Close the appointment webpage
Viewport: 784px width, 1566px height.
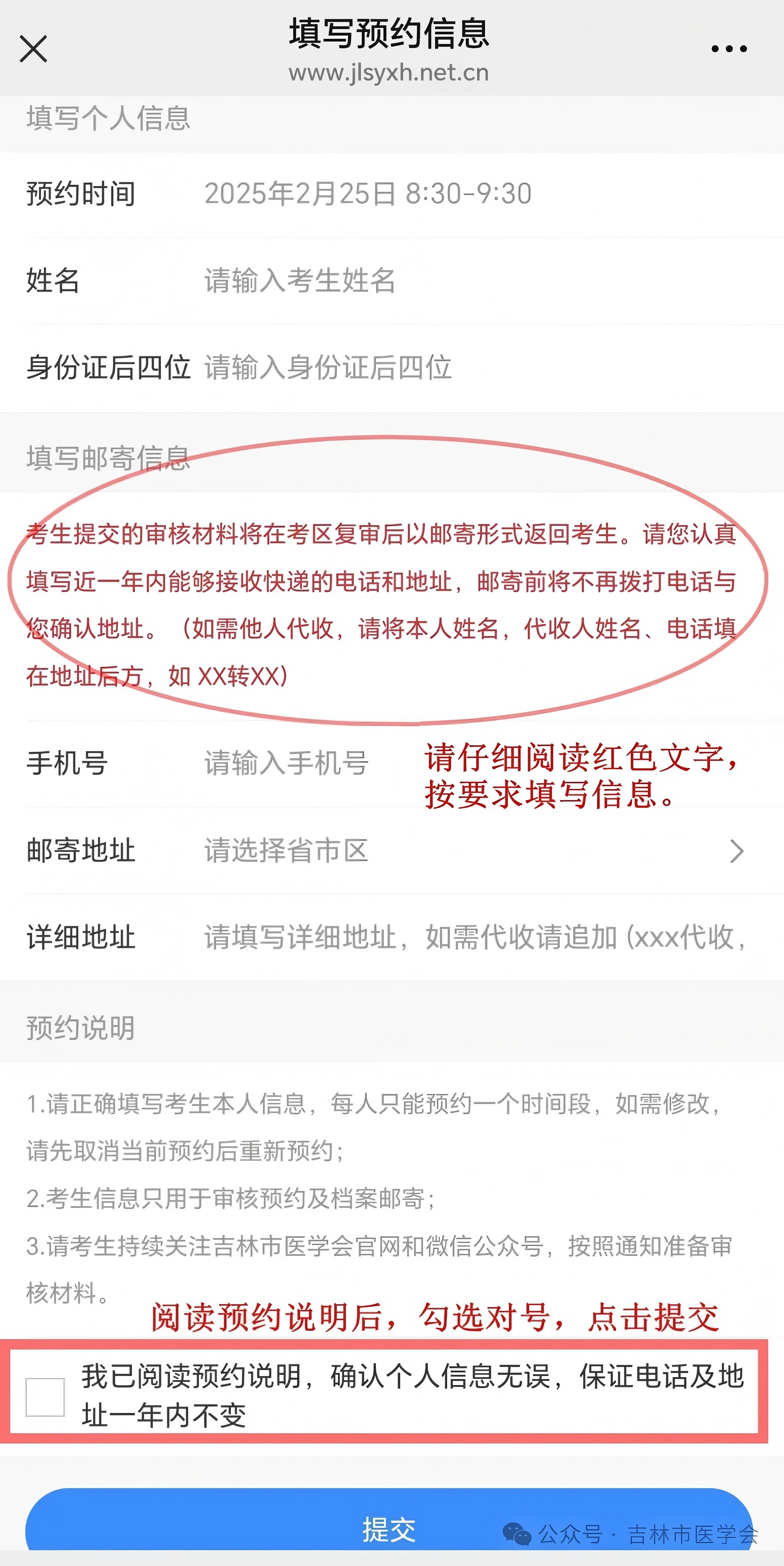[x=33, y=49]
